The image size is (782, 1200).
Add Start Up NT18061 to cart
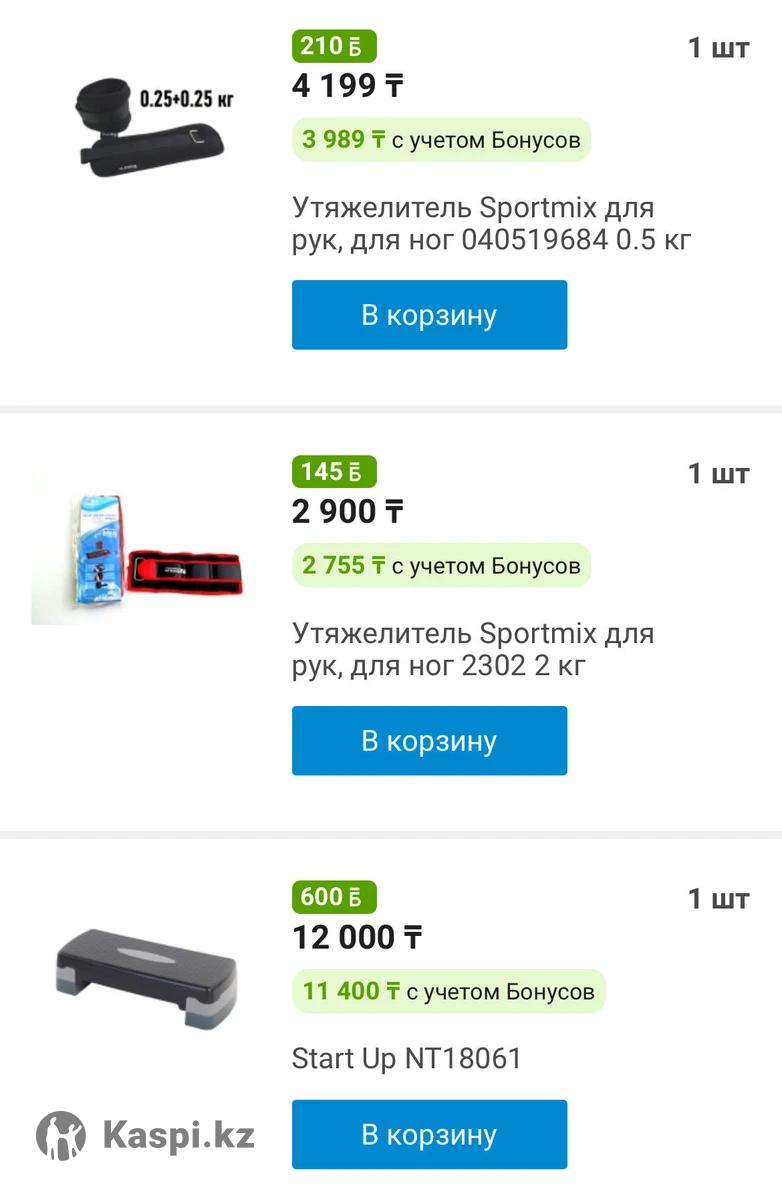(429, 1135)
